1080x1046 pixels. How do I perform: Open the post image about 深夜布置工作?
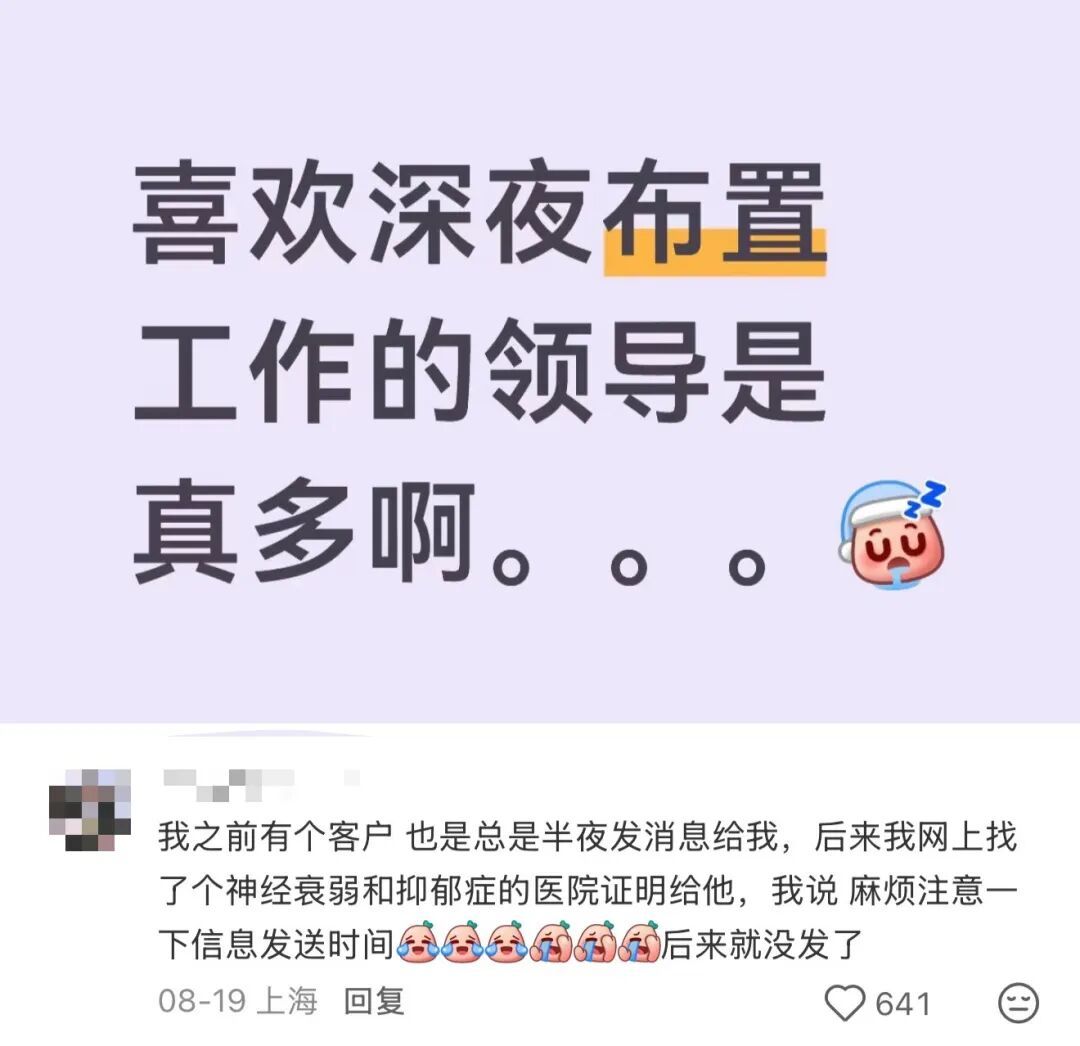point(540,362)
